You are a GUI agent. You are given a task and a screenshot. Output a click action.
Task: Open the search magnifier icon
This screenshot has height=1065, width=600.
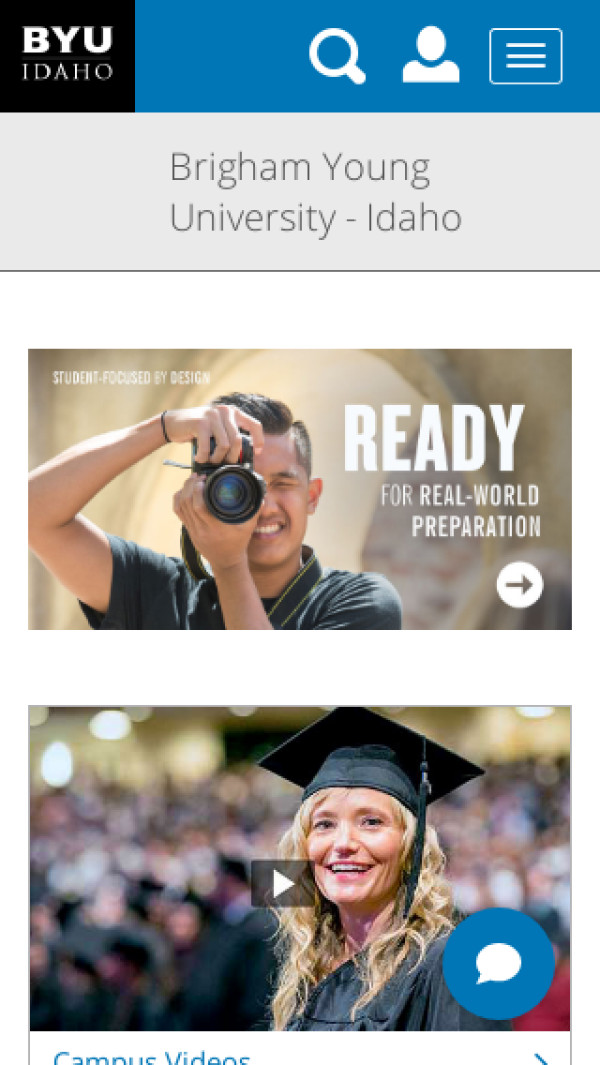[337, 55]
